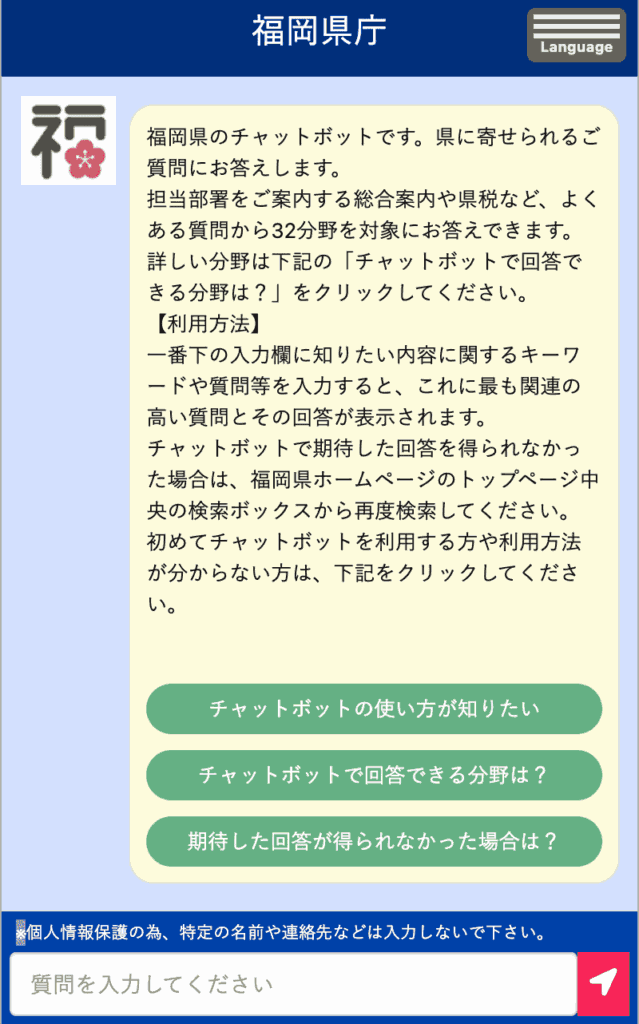
Task: Send the question with the arrow button
Action: tap(604, 984)
